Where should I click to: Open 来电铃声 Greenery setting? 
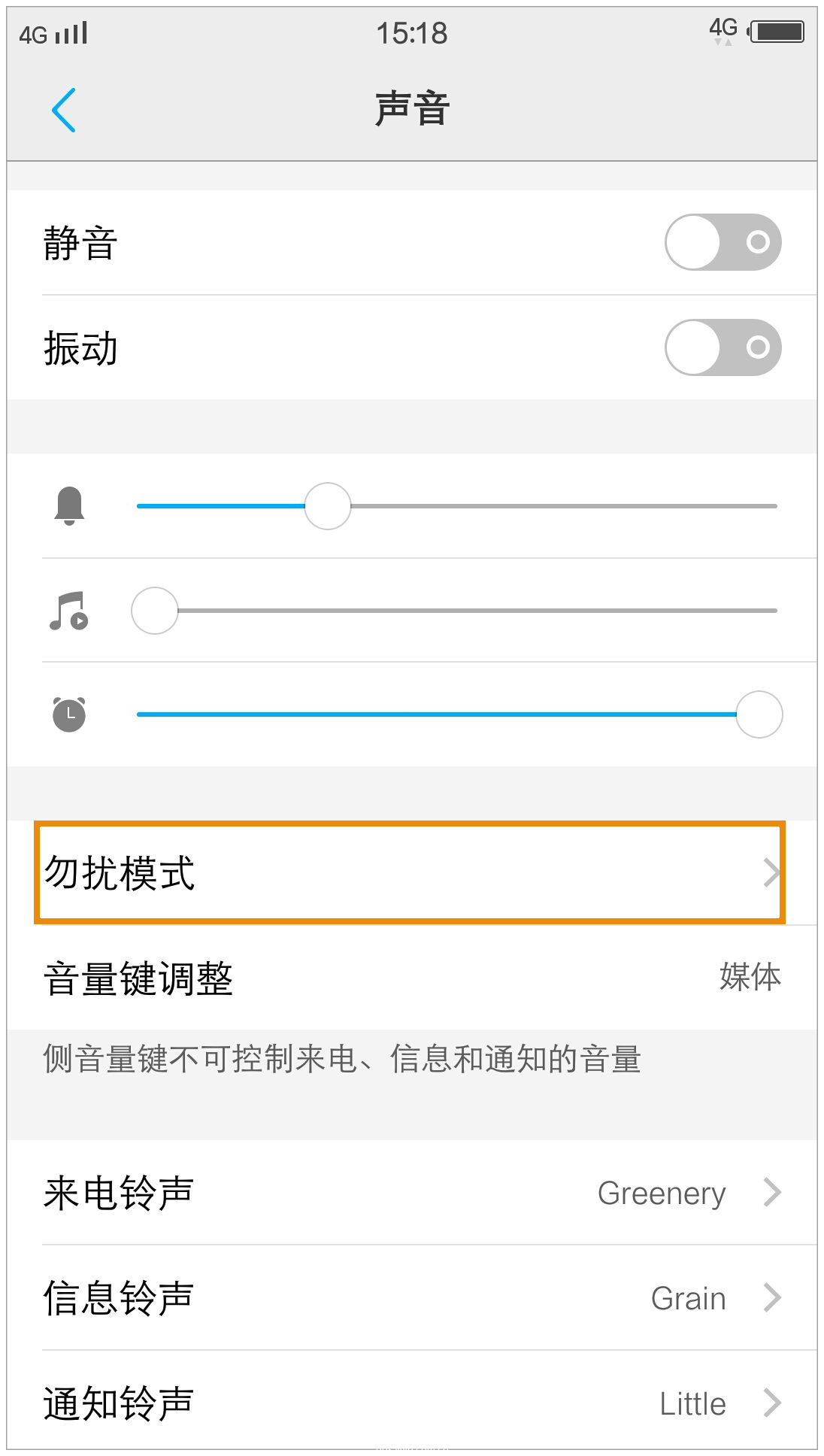point(412,1193)
